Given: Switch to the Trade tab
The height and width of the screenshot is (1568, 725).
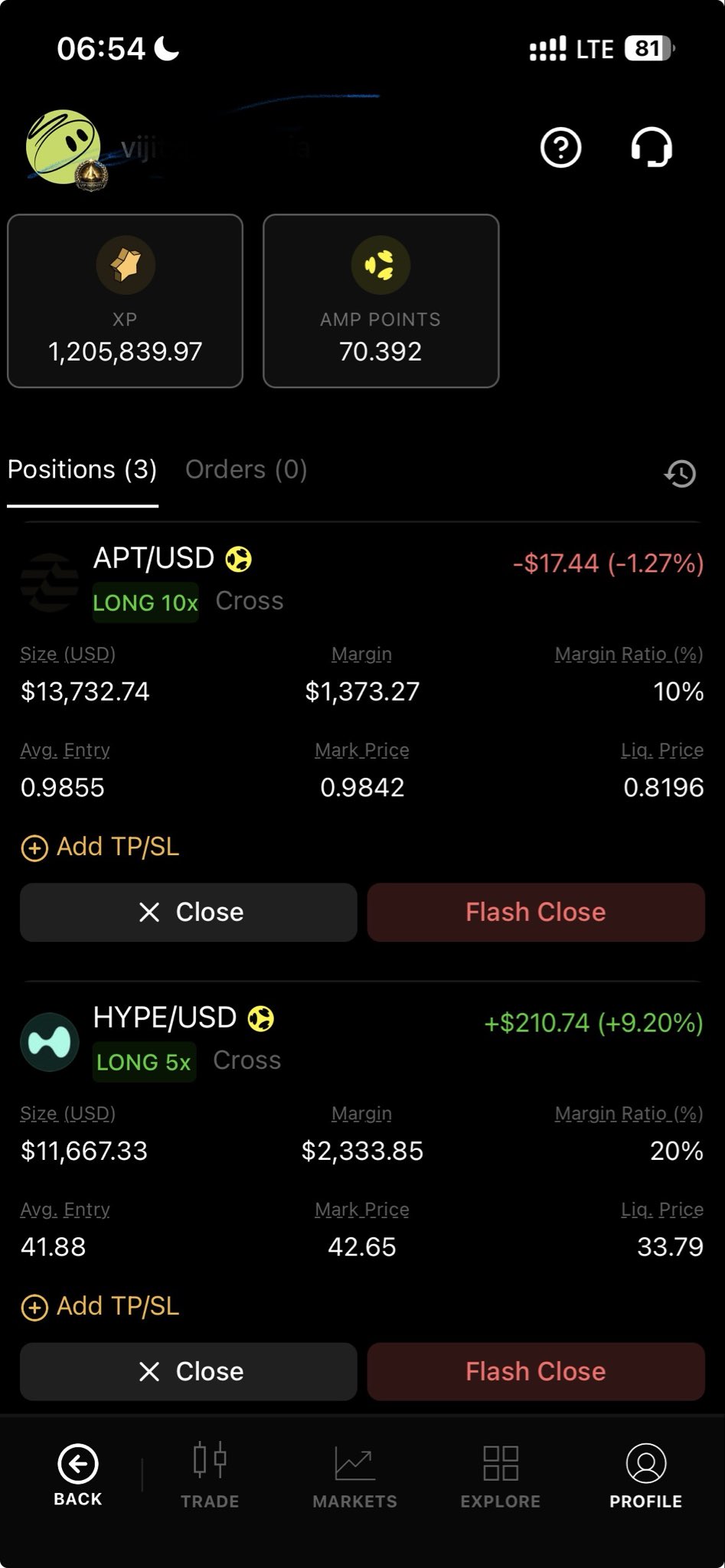Looking at the screenshot, I should (x=210, y=1475).
